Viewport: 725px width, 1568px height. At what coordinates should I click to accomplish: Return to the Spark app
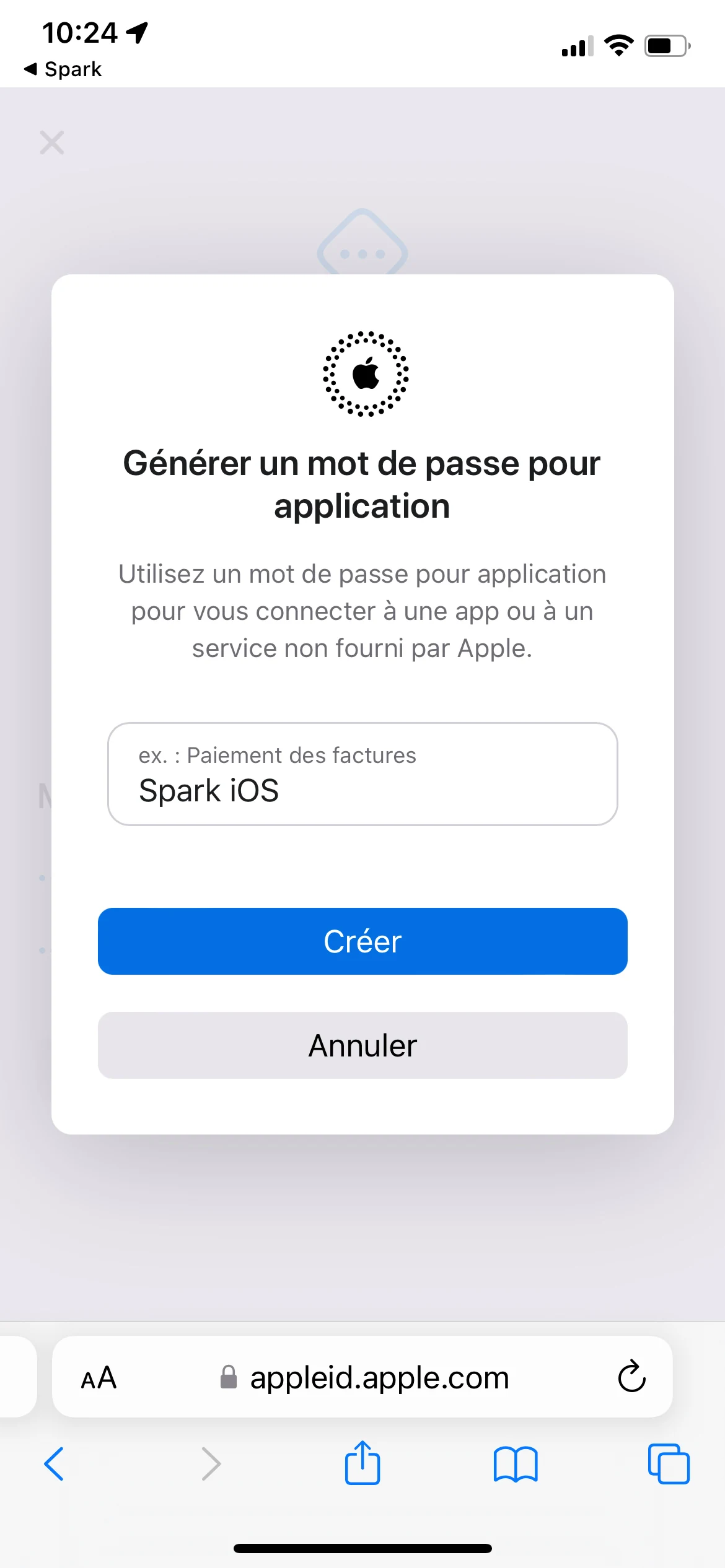click(62, 69)
